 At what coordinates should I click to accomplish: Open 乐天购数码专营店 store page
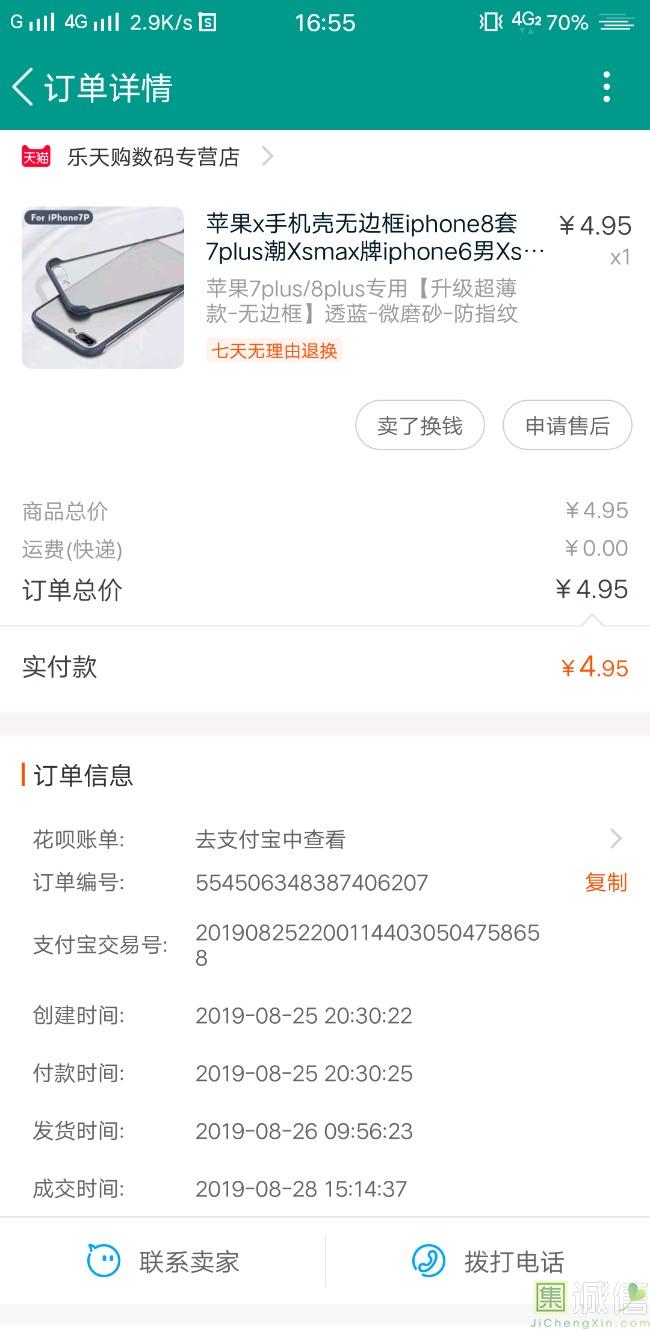point(153,157)
